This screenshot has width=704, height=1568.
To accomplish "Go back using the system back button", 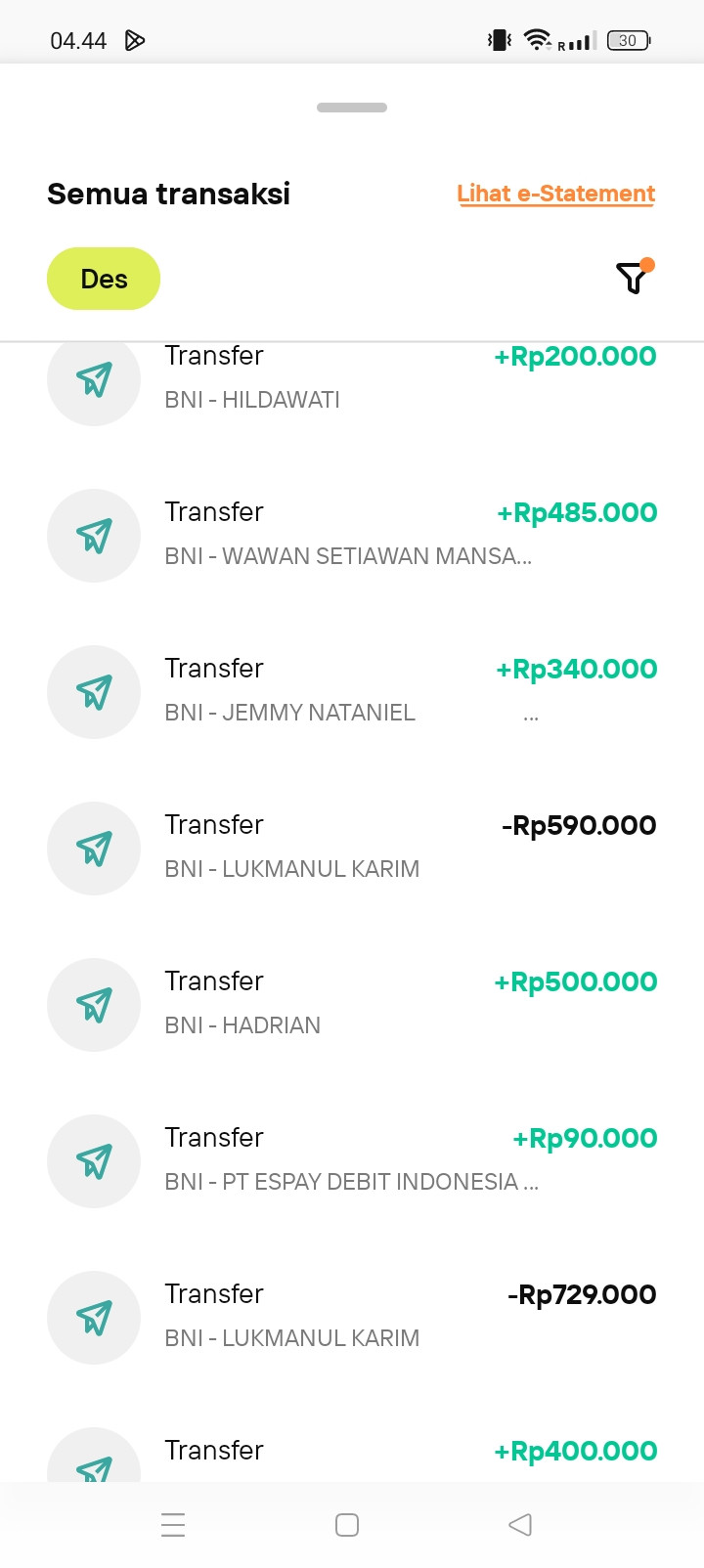I will 520,1525.
